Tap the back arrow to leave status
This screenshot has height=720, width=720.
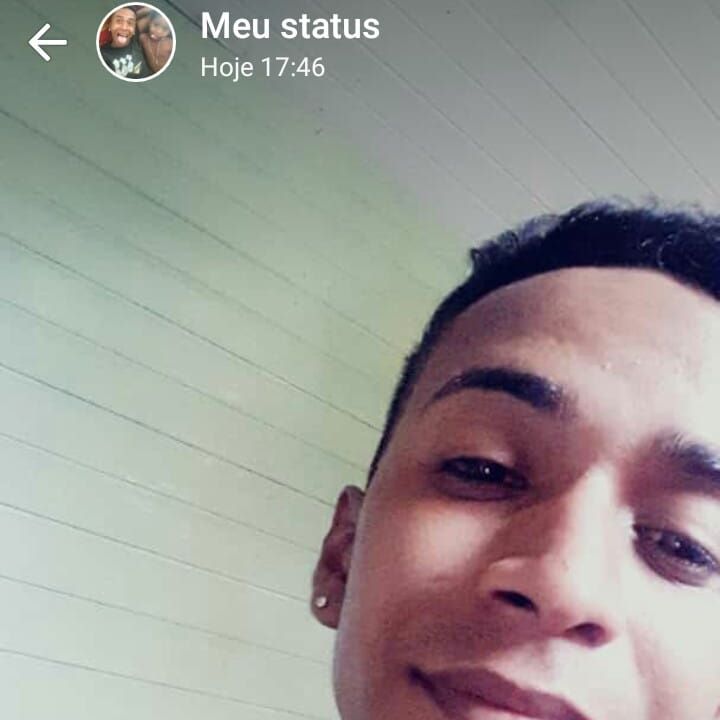[47, 42]
